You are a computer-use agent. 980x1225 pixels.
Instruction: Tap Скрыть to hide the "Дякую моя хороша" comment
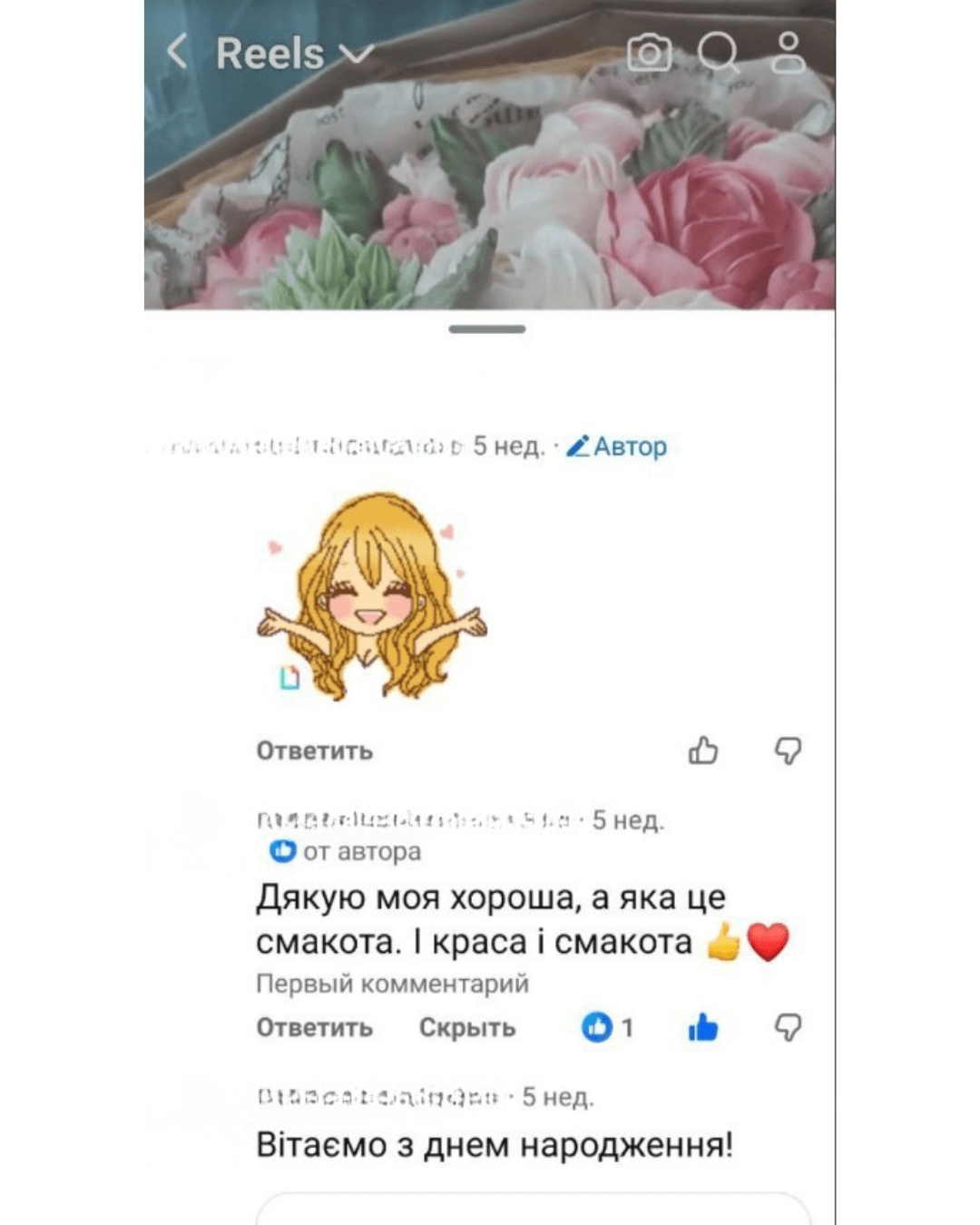466,1028
